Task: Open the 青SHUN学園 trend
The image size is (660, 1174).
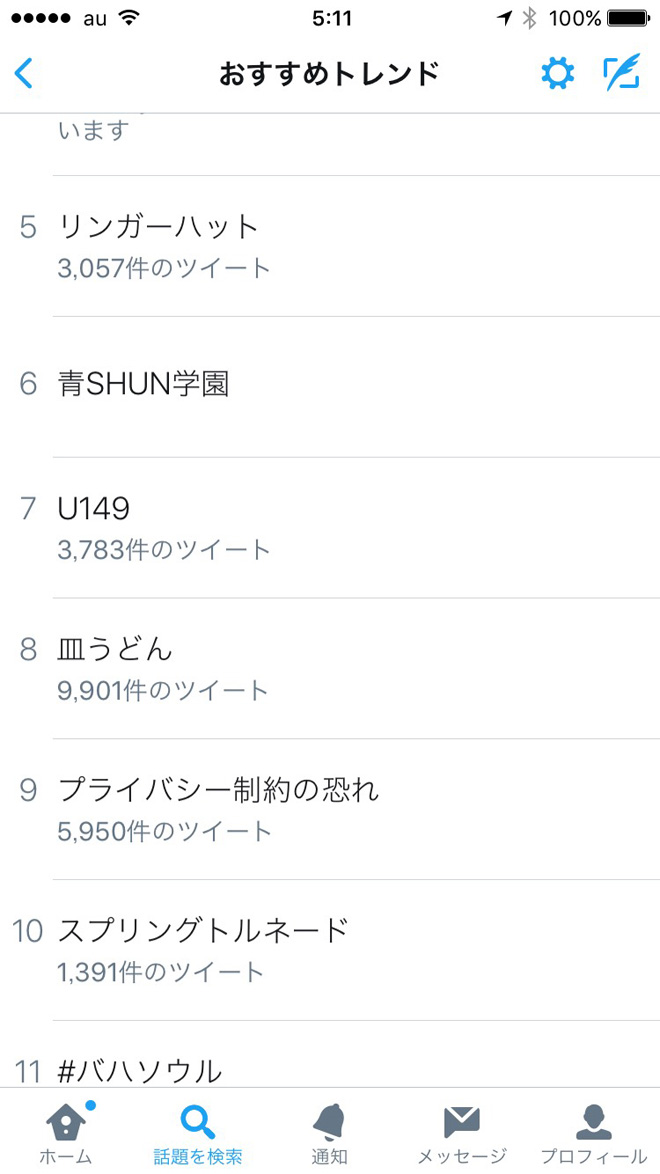Action: pos(145,385)
